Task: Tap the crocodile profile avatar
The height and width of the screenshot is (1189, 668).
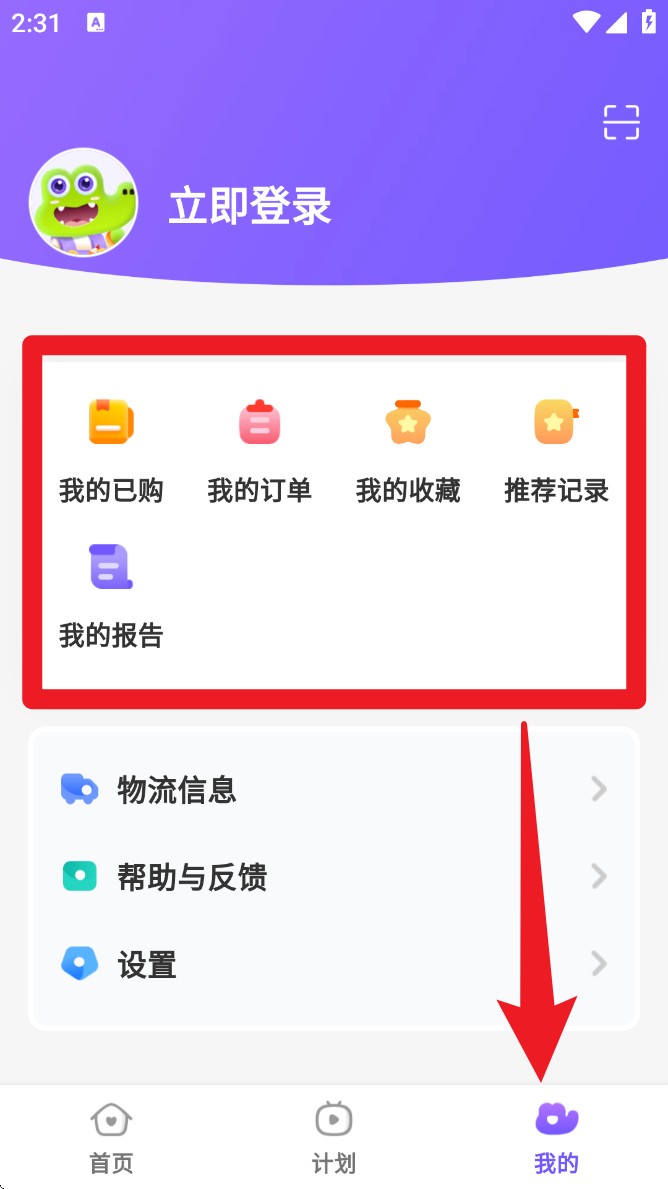Action: coord(83,203)
